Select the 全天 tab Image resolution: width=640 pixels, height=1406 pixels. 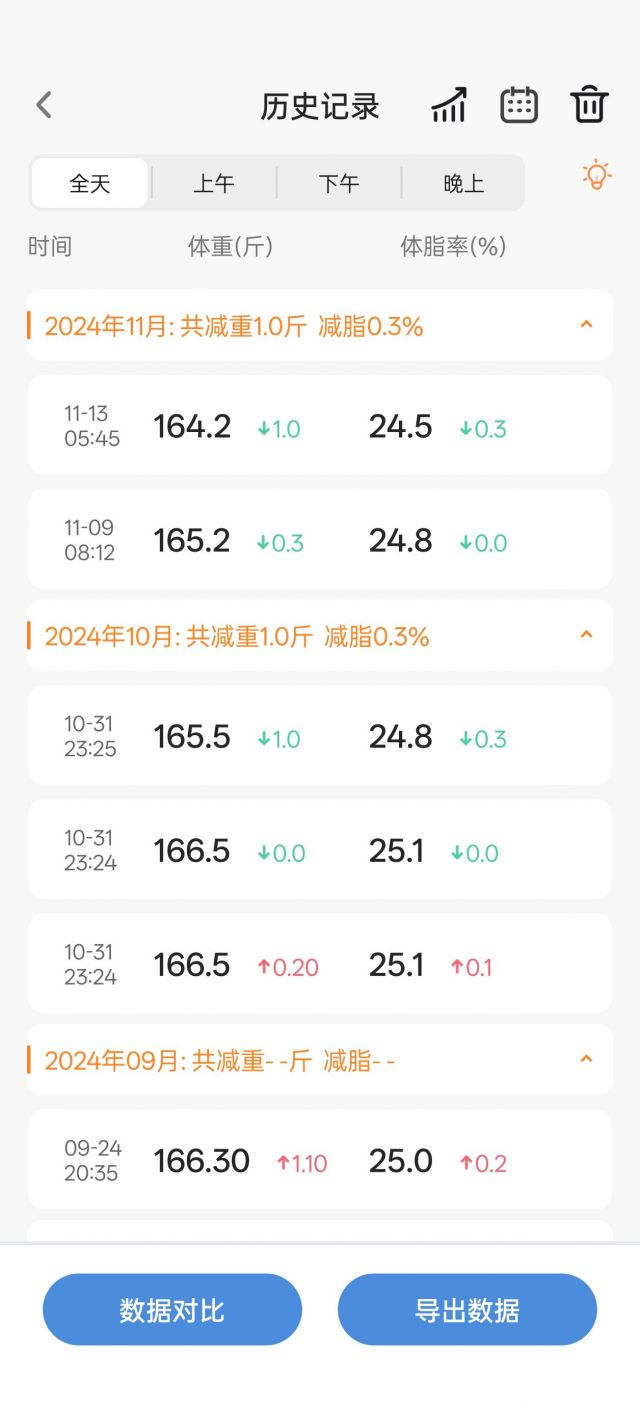tap(90, 183)
